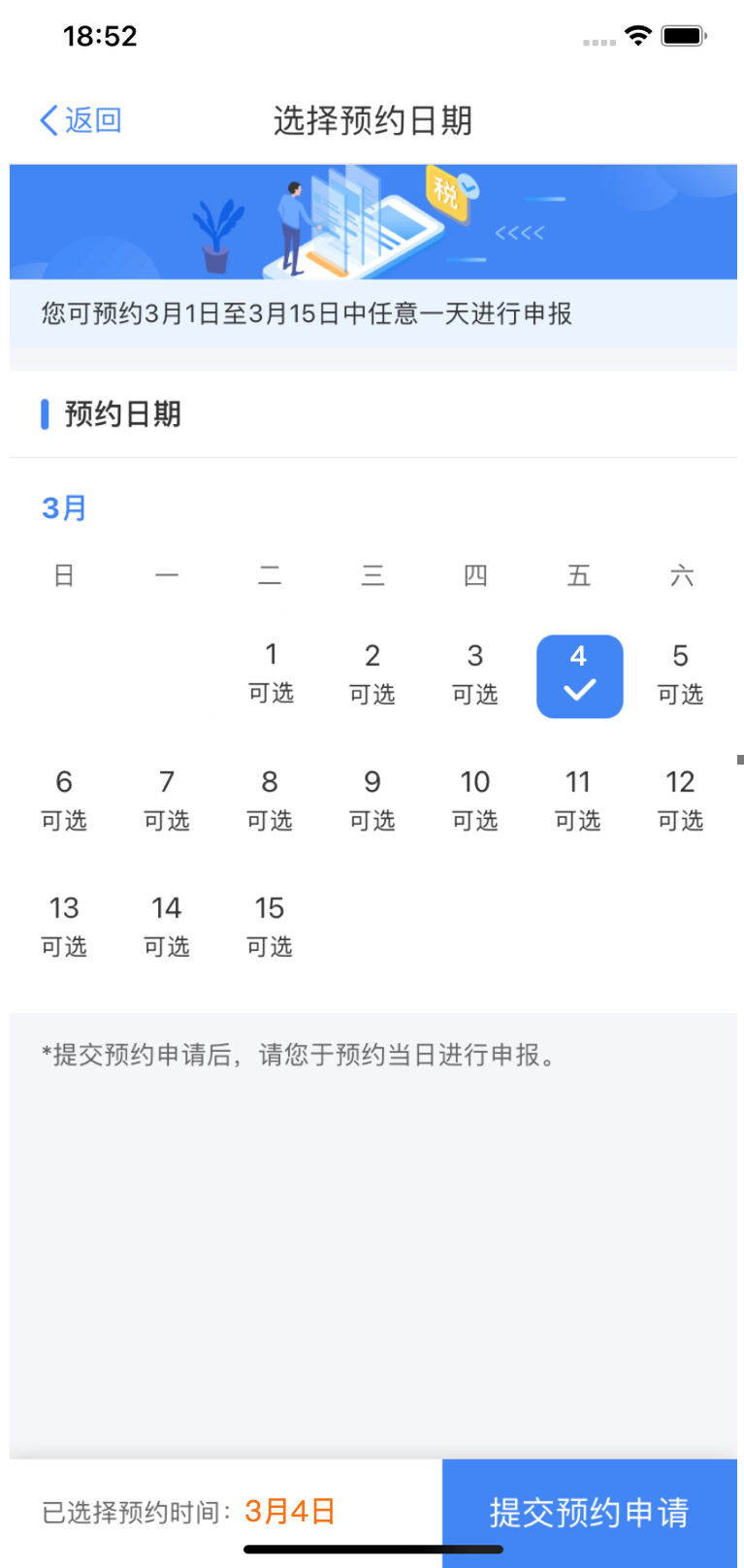Screen dimensions: 744x1568
Task: Choose date 14 in the calendar
Action: 167,926
